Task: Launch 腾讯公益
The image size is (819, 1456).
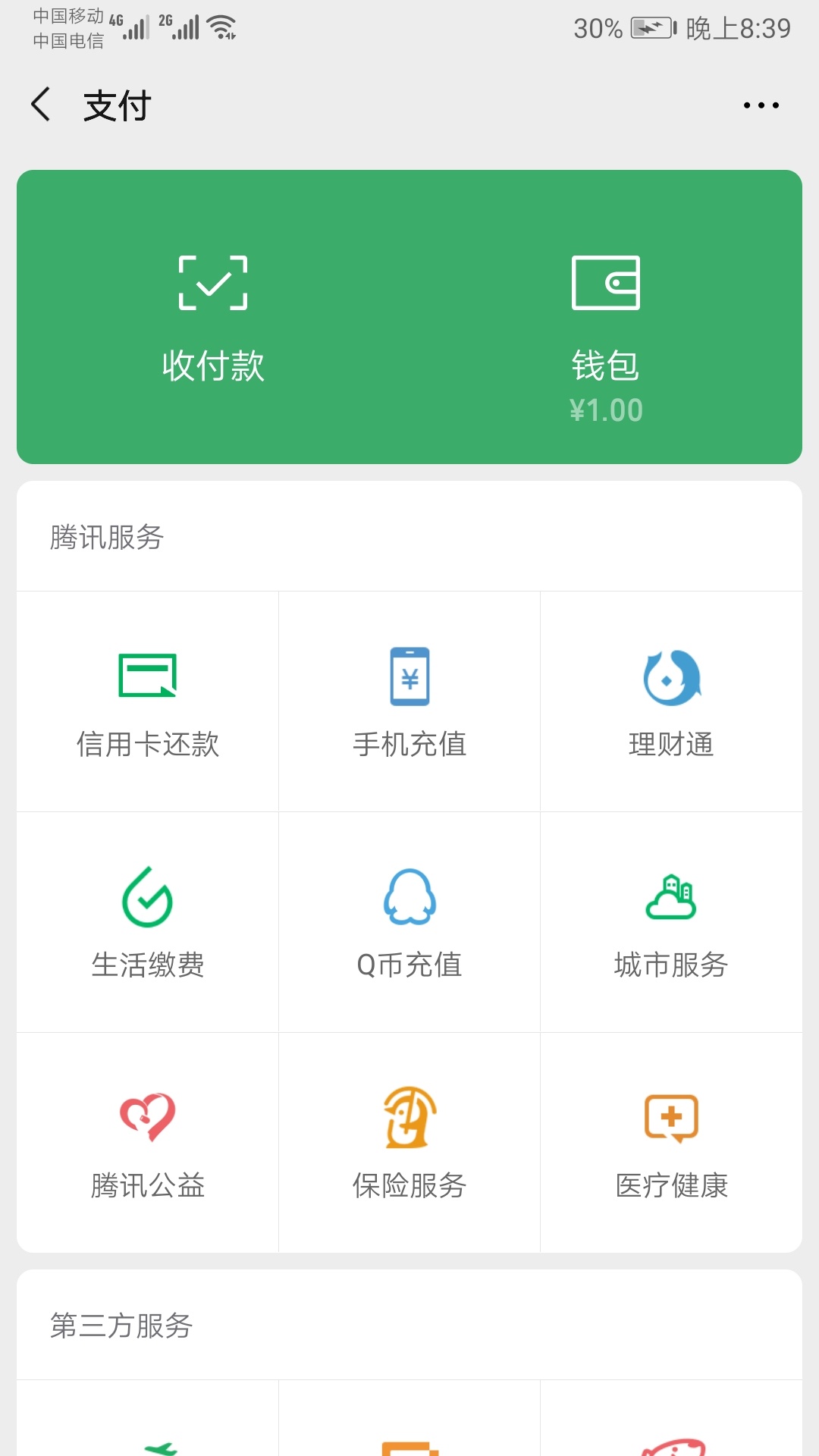Action: 148,1143
